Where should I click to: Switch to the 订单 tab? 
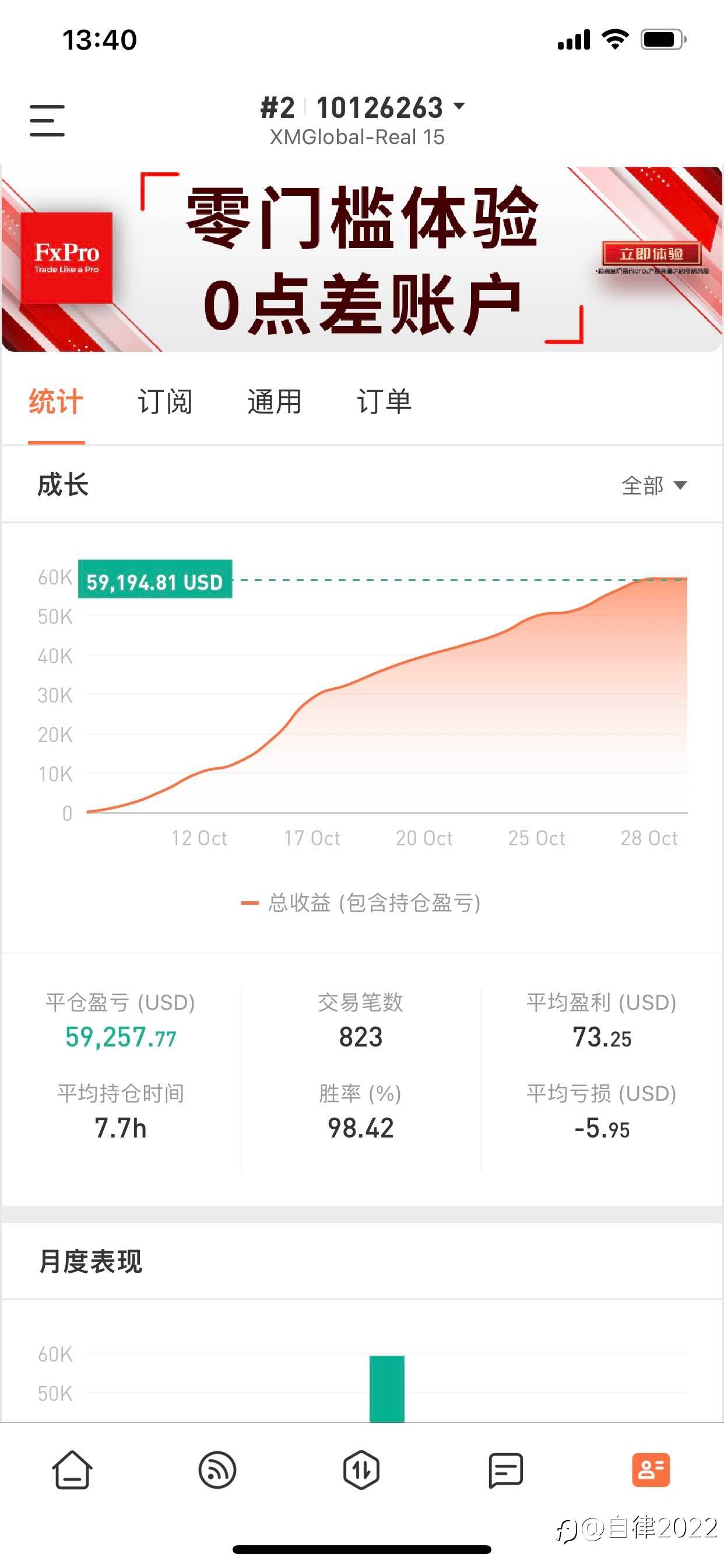pyautogui.click(x=384, y=402)
